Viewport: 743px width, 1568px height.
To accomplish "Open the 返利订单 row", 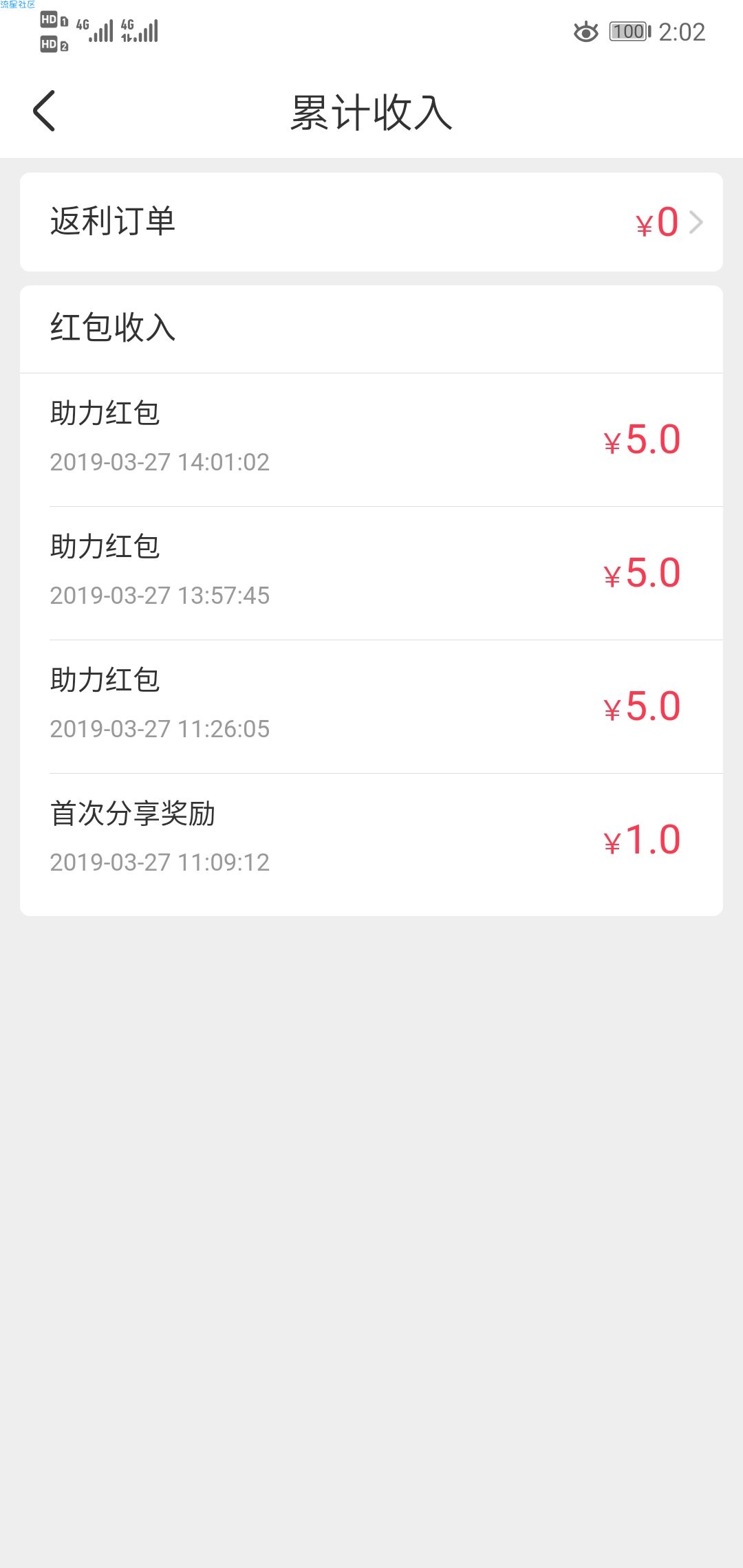I will click(x=371, y=222).
